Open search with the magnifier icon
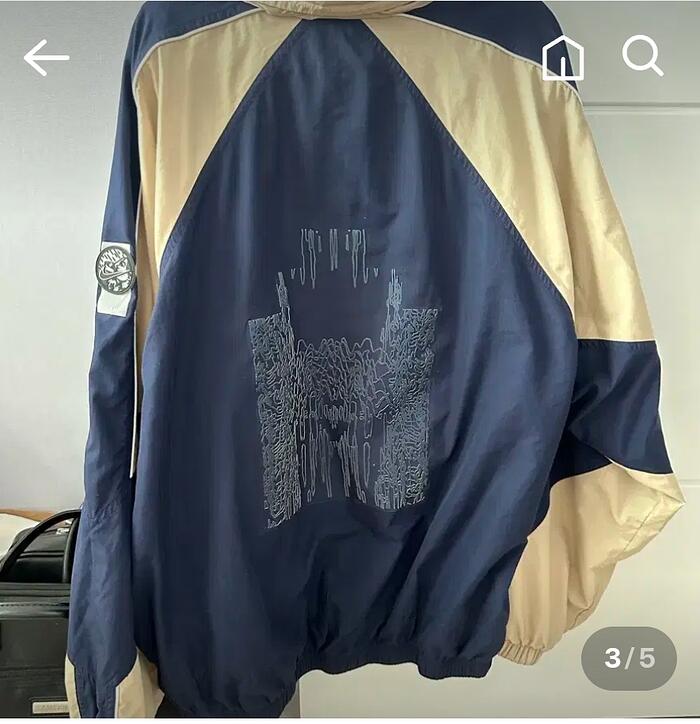 click(642, 56)
